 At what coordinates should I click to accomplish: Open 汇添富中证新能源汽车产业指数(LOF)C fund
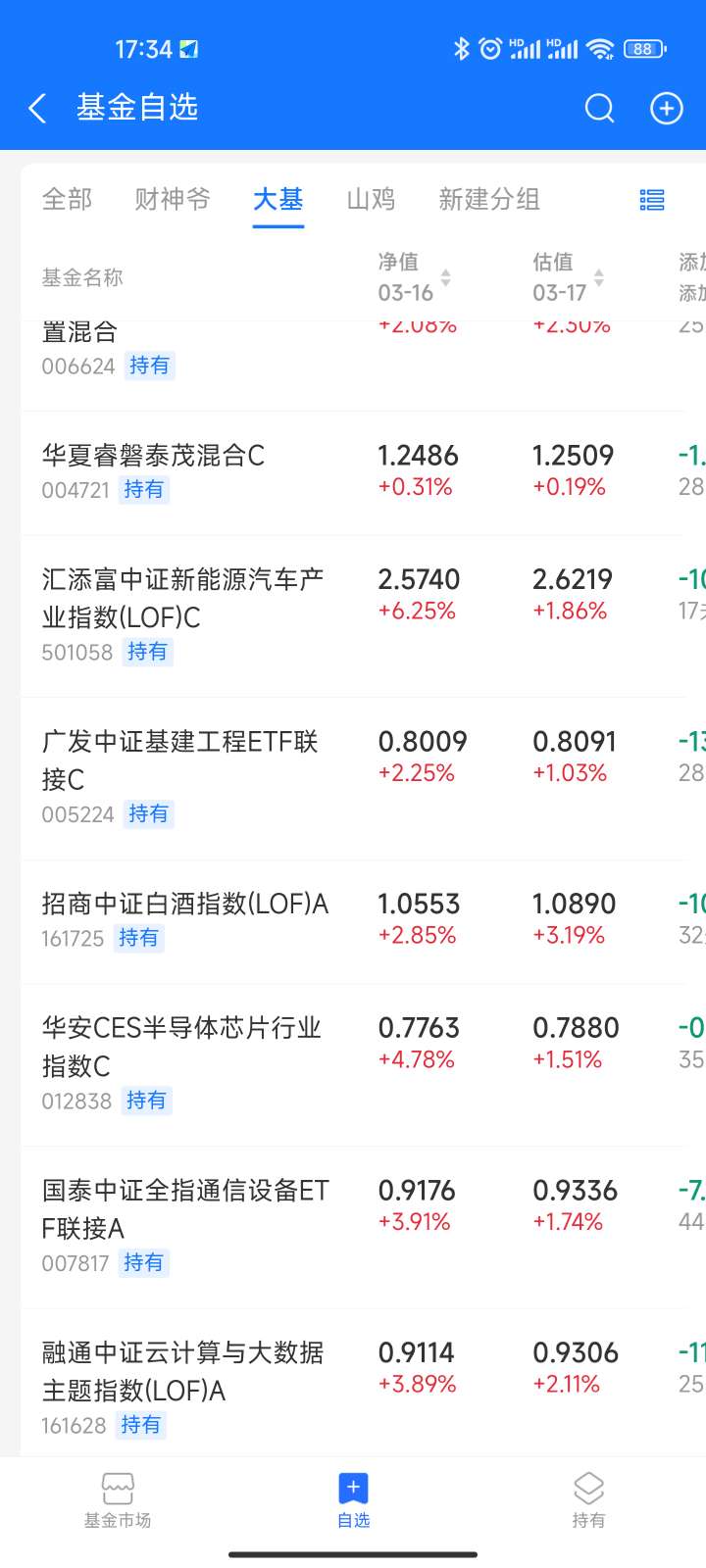[353, 616]
